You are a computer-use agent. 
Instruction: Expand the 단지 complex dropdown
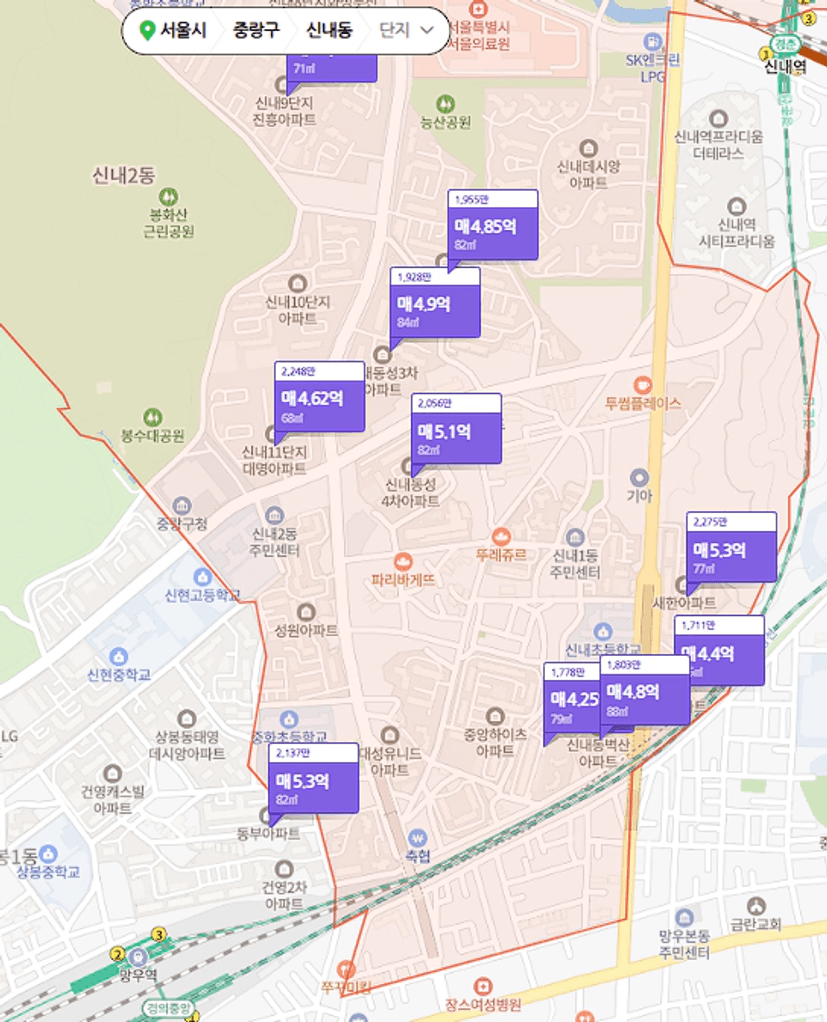(x=407, y=30)
